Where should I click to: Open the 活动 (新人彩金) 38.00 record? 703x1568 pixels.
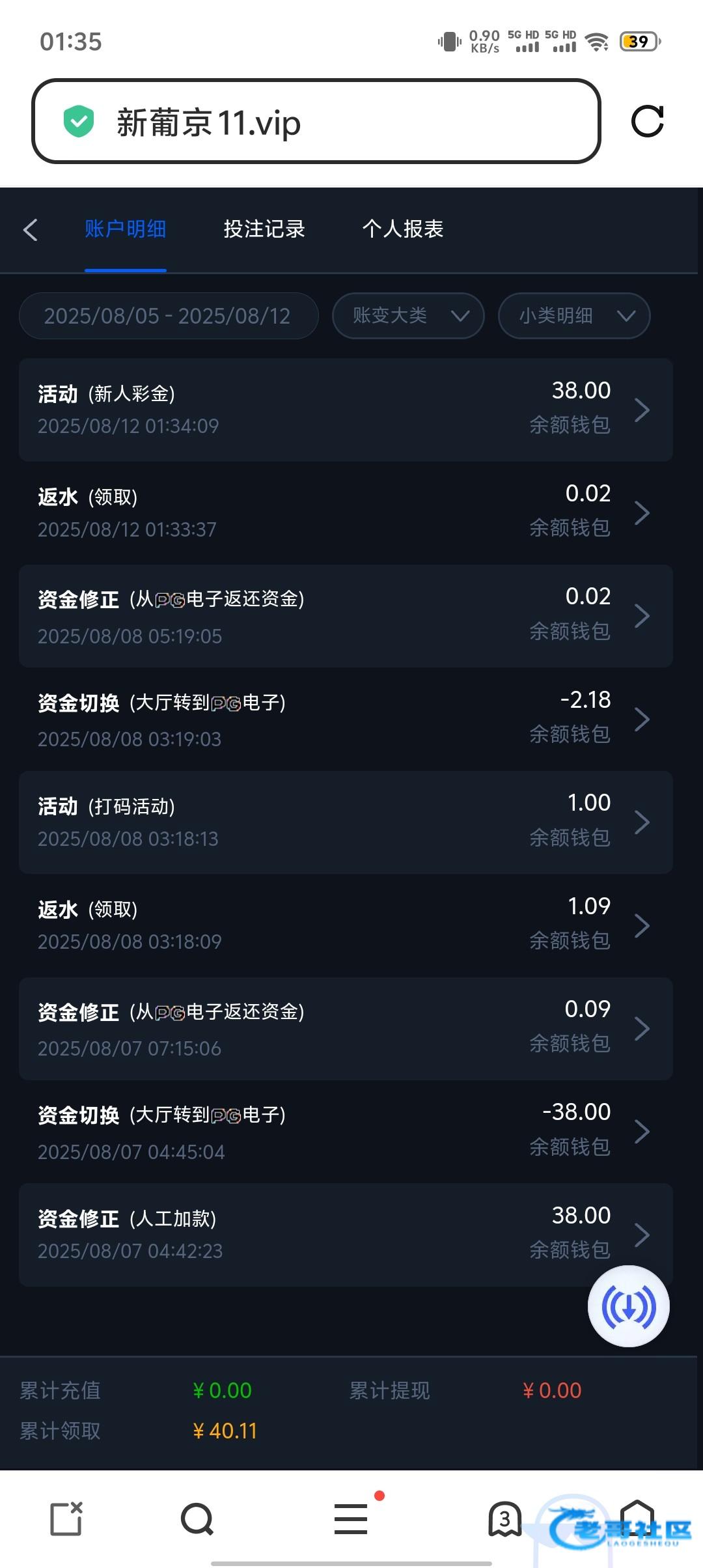point(346,410)
